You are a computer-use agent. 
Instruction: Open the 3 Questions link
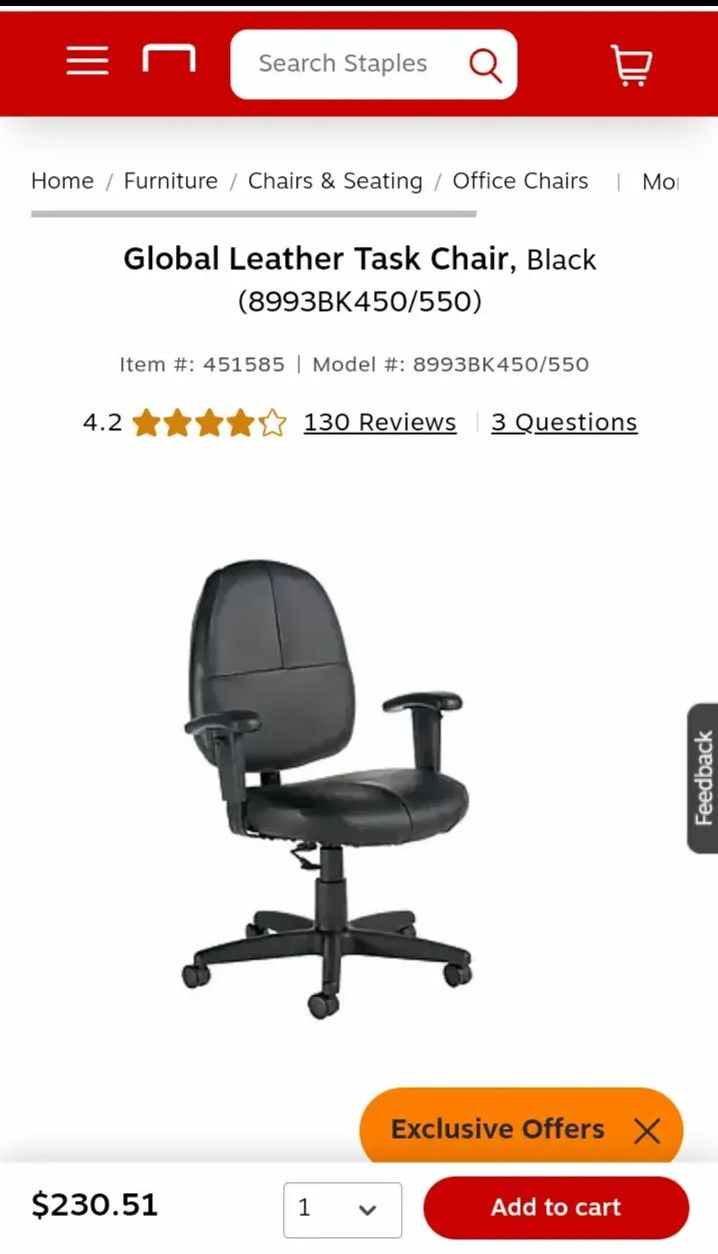tap(564, 423)
